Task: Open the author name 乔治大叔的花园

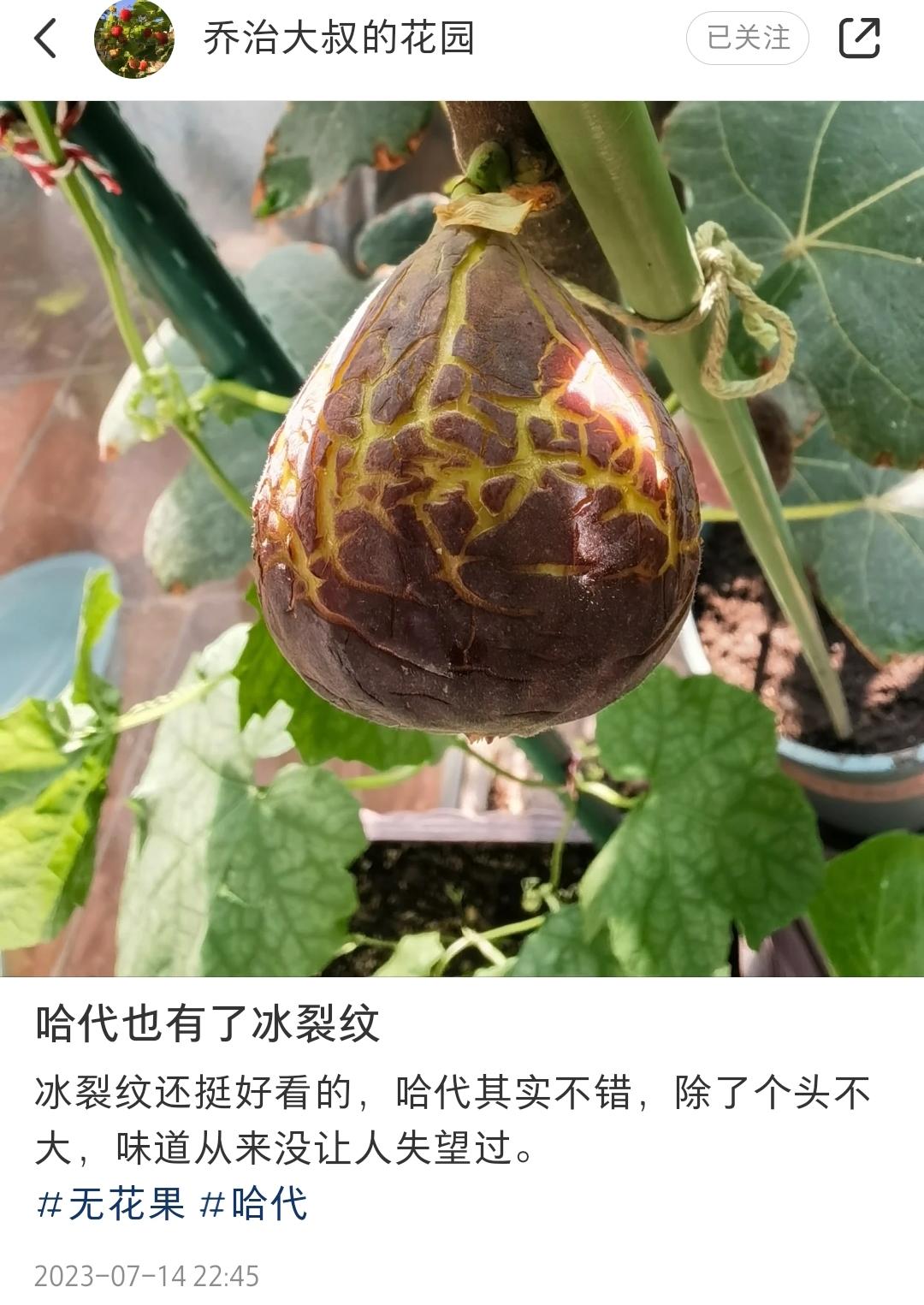Action: [x=339, y=39]
